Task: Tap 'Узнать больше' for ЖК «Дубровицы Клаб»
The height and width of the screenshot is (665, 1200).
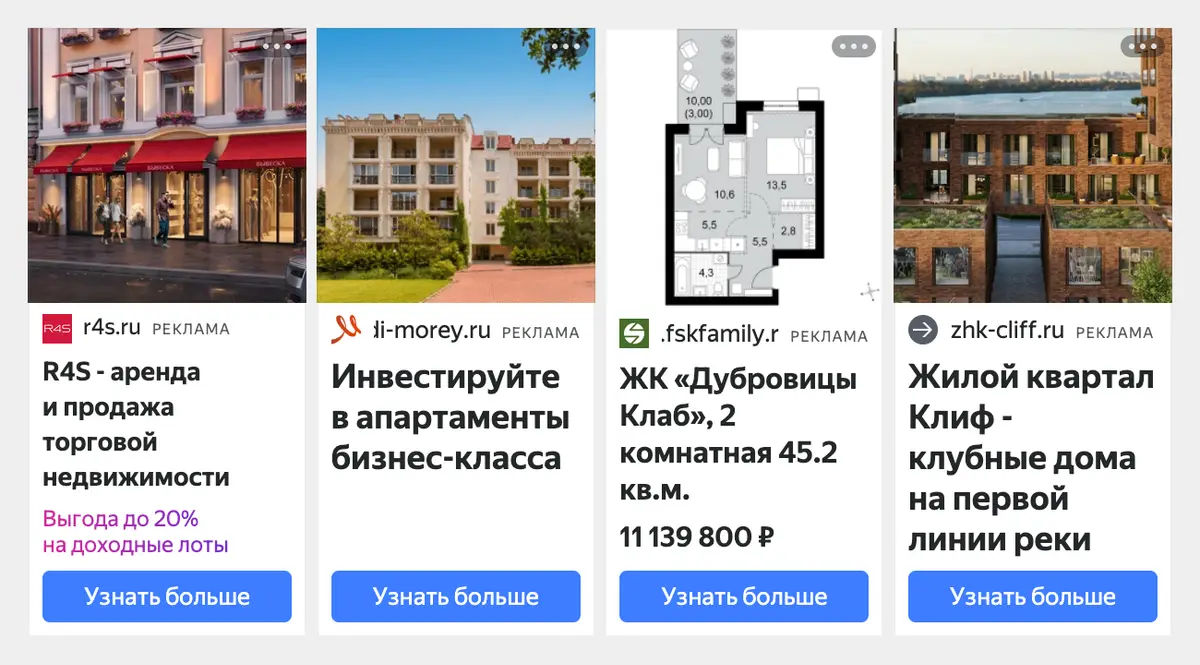Action: click(x=744, y=597)
